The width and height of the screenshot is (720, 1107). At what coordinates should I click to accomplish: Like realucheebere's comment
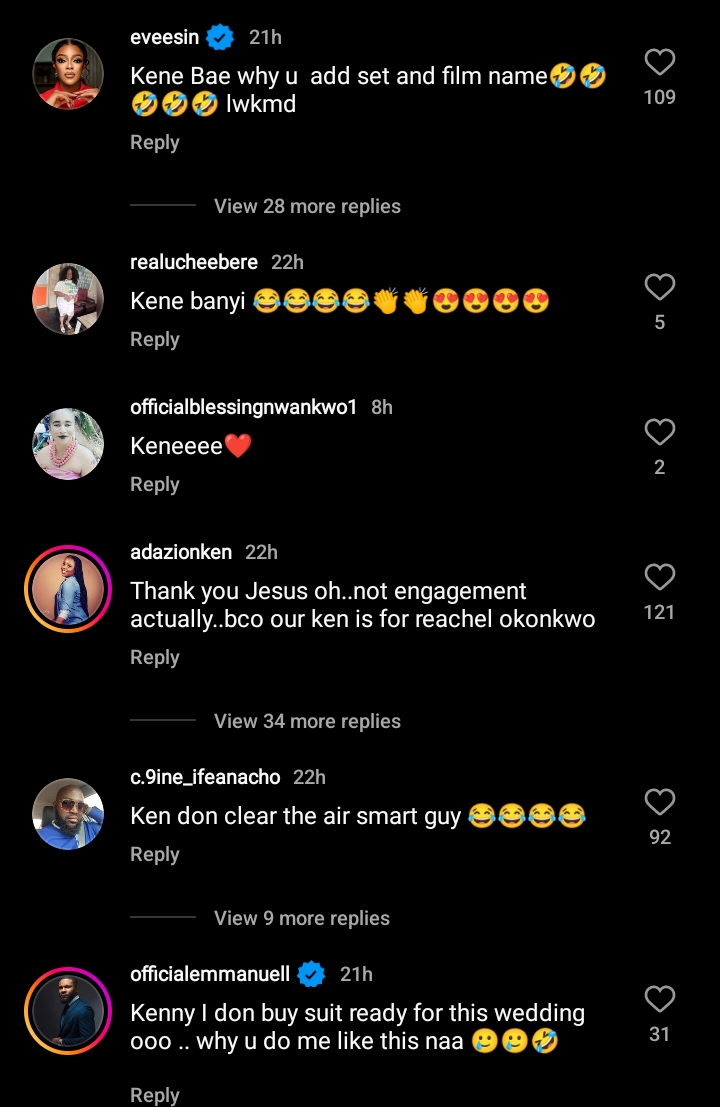(659, 289)
